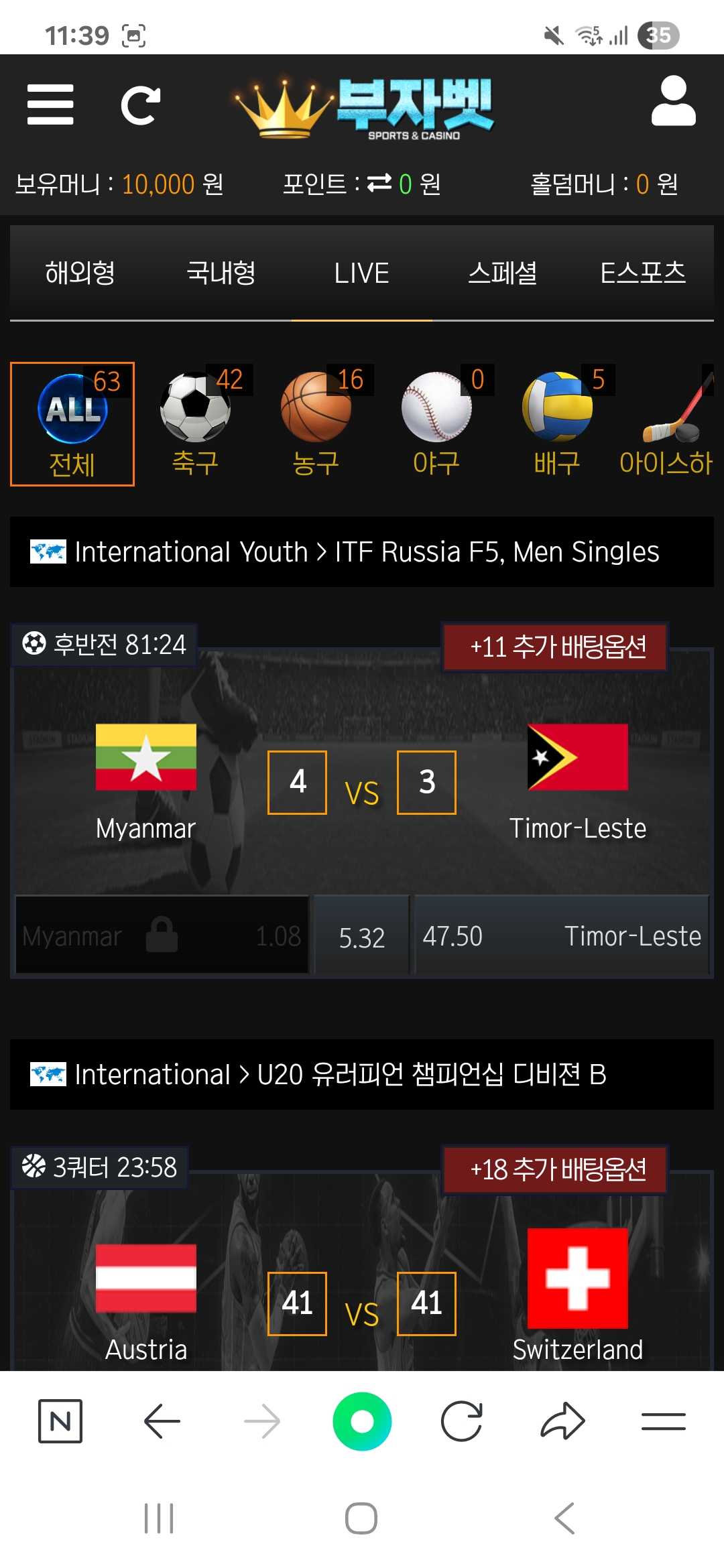Switch to the E스포츠 tab
This screenshot has width=724, height=1568.
[x=642, y=273]
